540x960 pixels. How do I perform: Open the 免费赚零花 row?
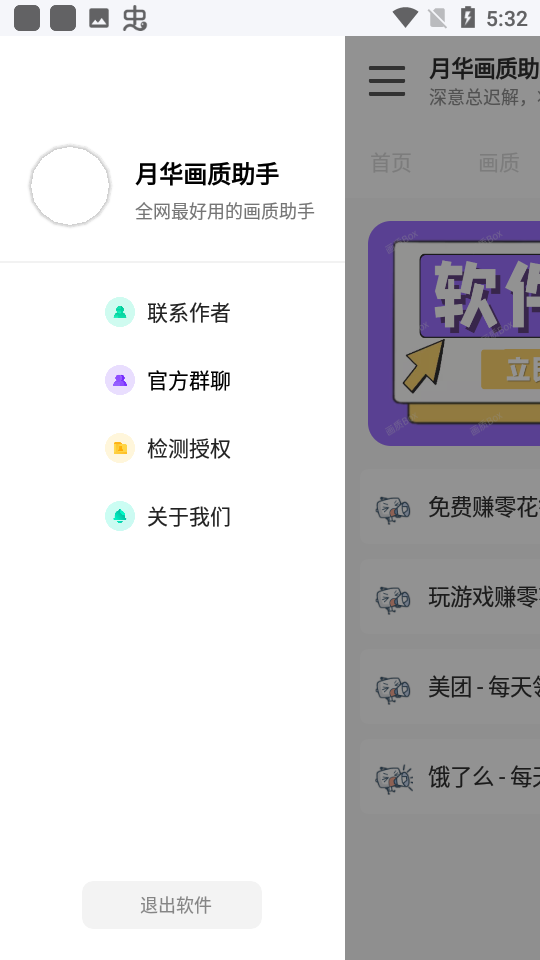coord(450,507)
